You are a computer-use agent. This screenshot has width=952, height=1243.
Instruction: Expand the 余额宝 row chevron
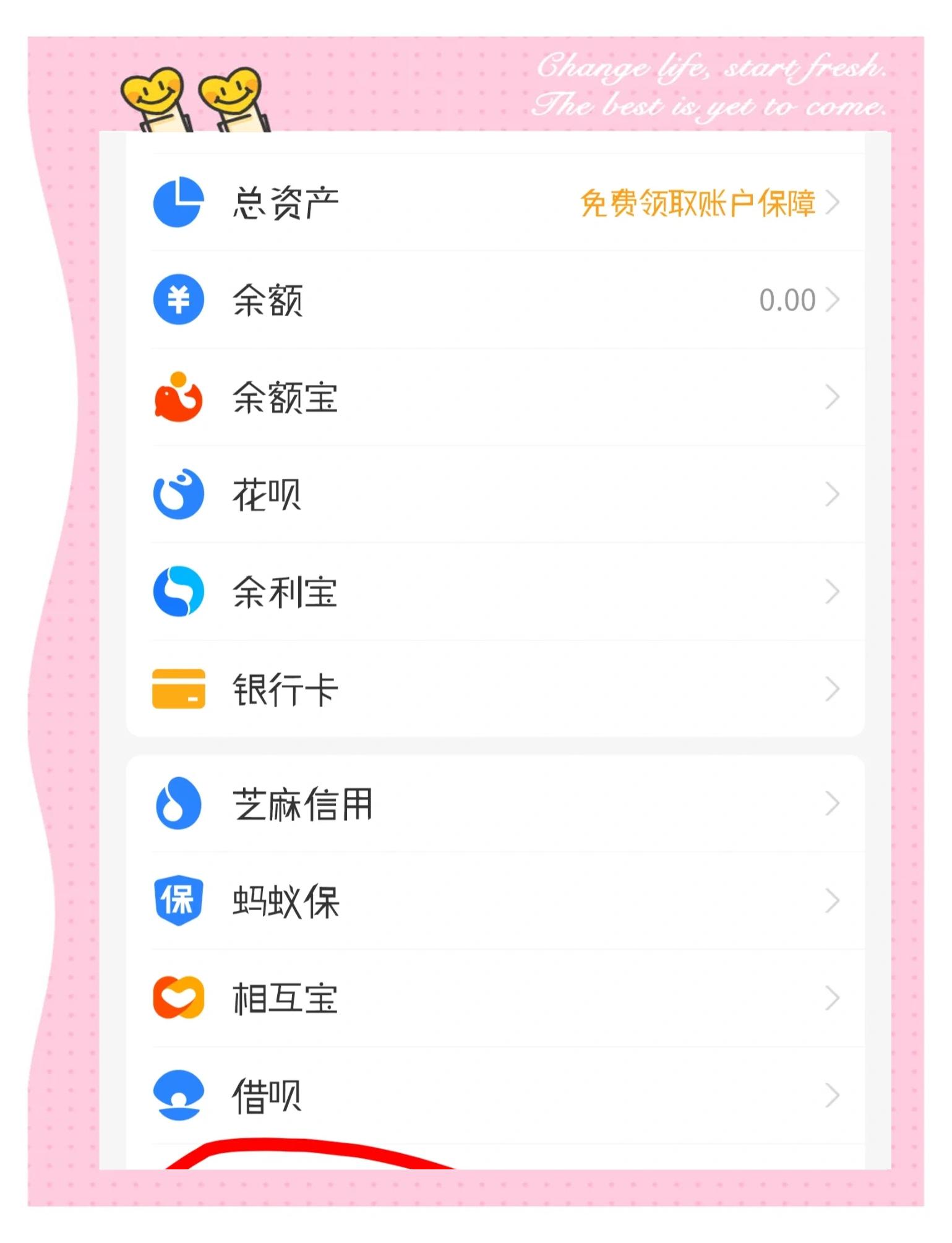point(832,398)
